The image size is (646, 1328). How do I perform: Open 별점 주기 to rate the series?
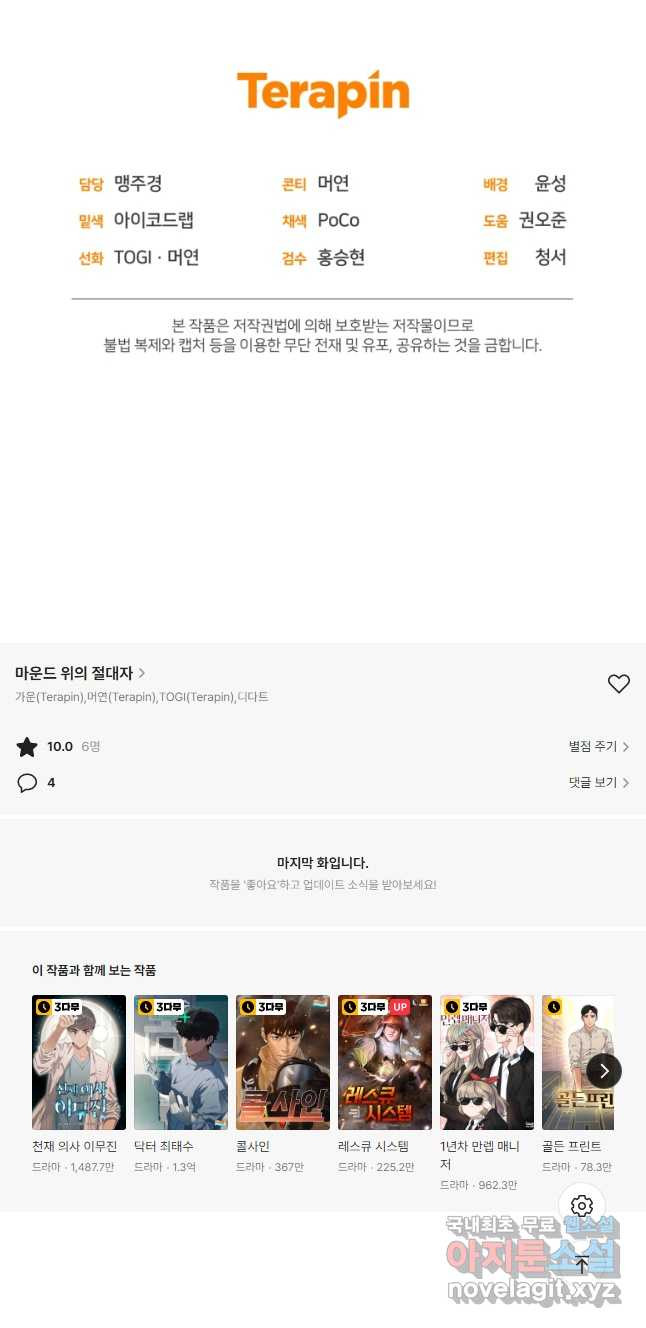pyautogui.click(x=598, y=747)
